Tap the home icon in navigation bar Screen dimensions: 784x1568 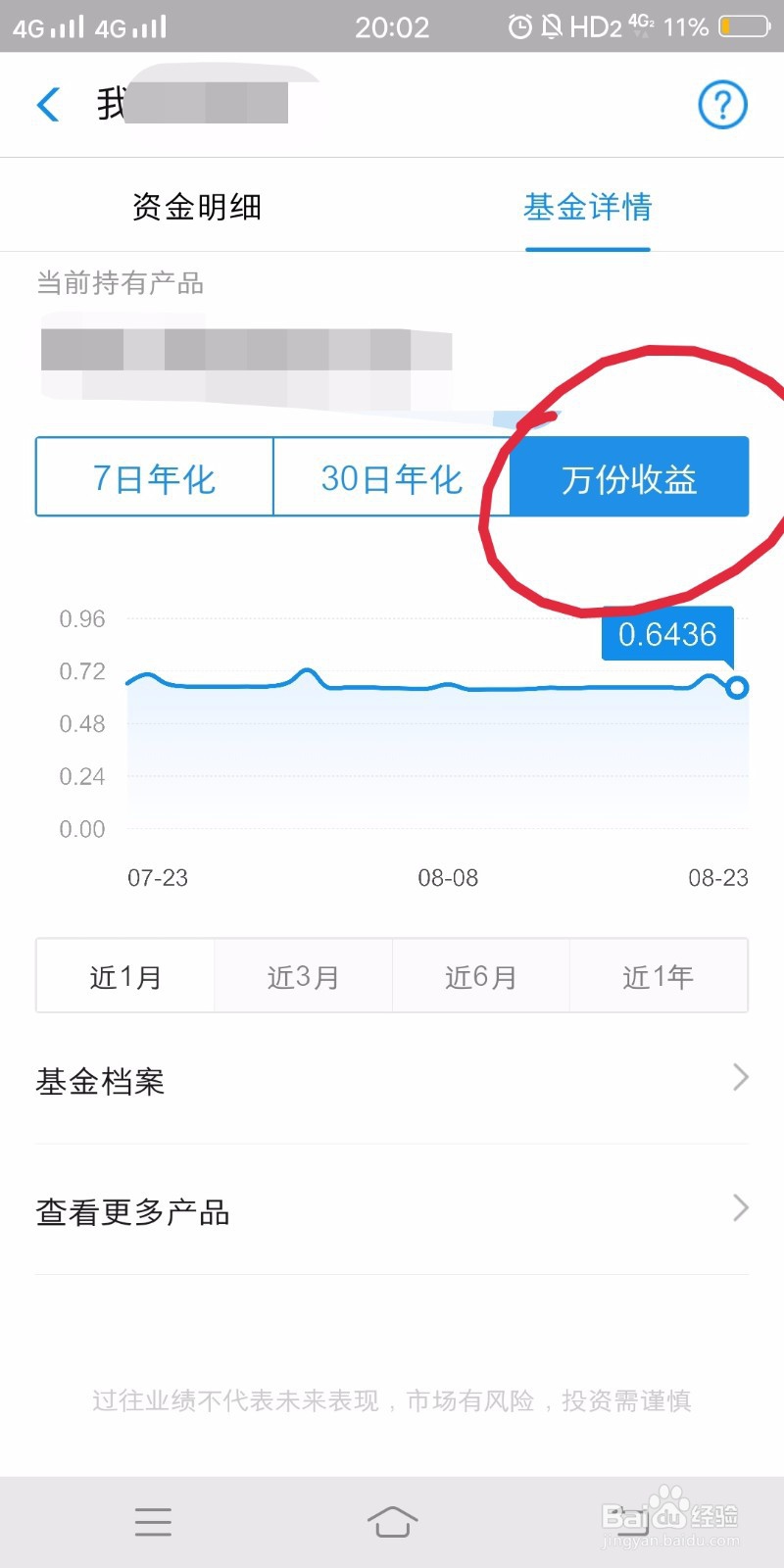tap(392, 1522)
